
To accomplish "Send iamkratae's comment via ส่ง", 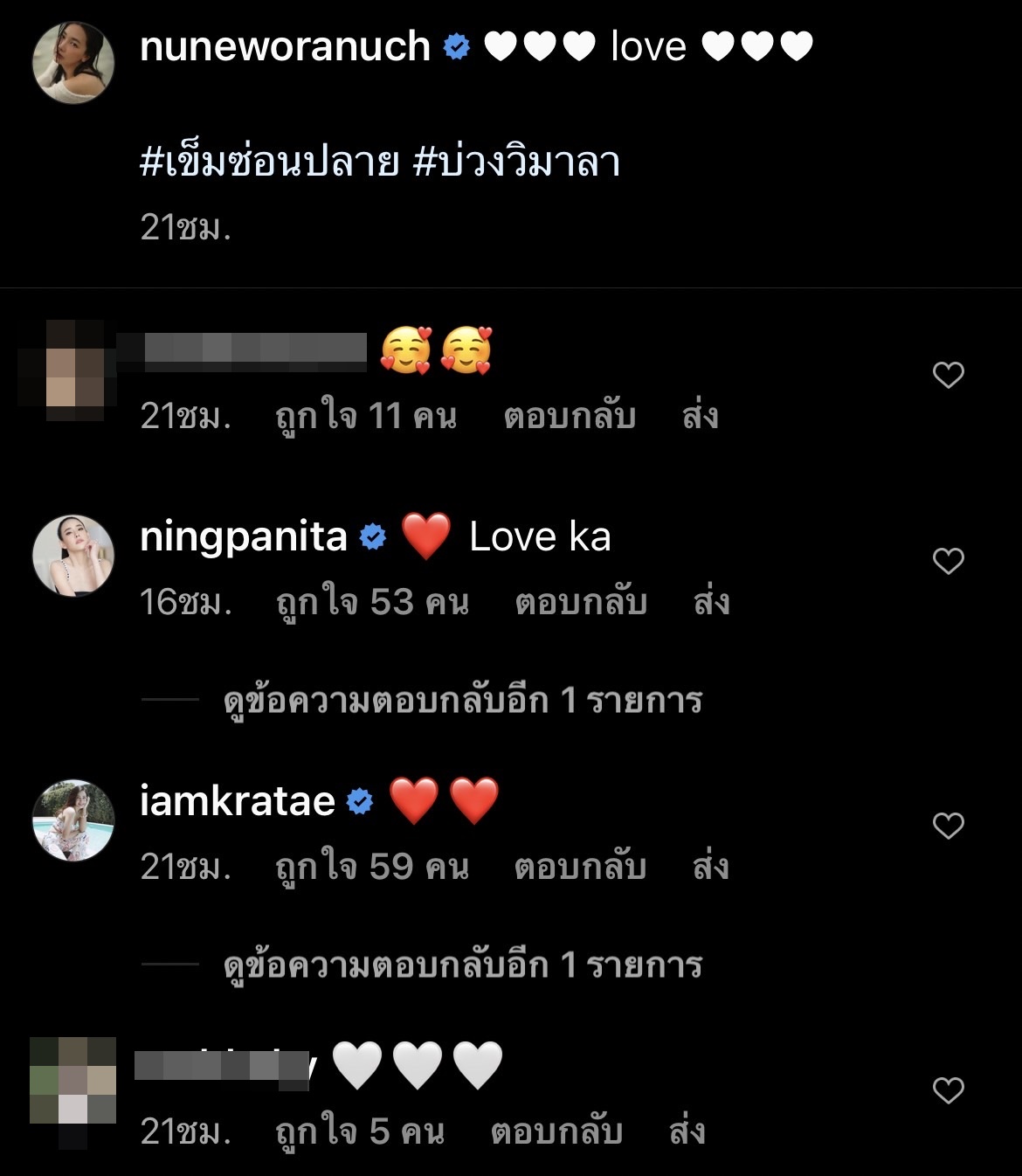I will click(x=710, y=867).
